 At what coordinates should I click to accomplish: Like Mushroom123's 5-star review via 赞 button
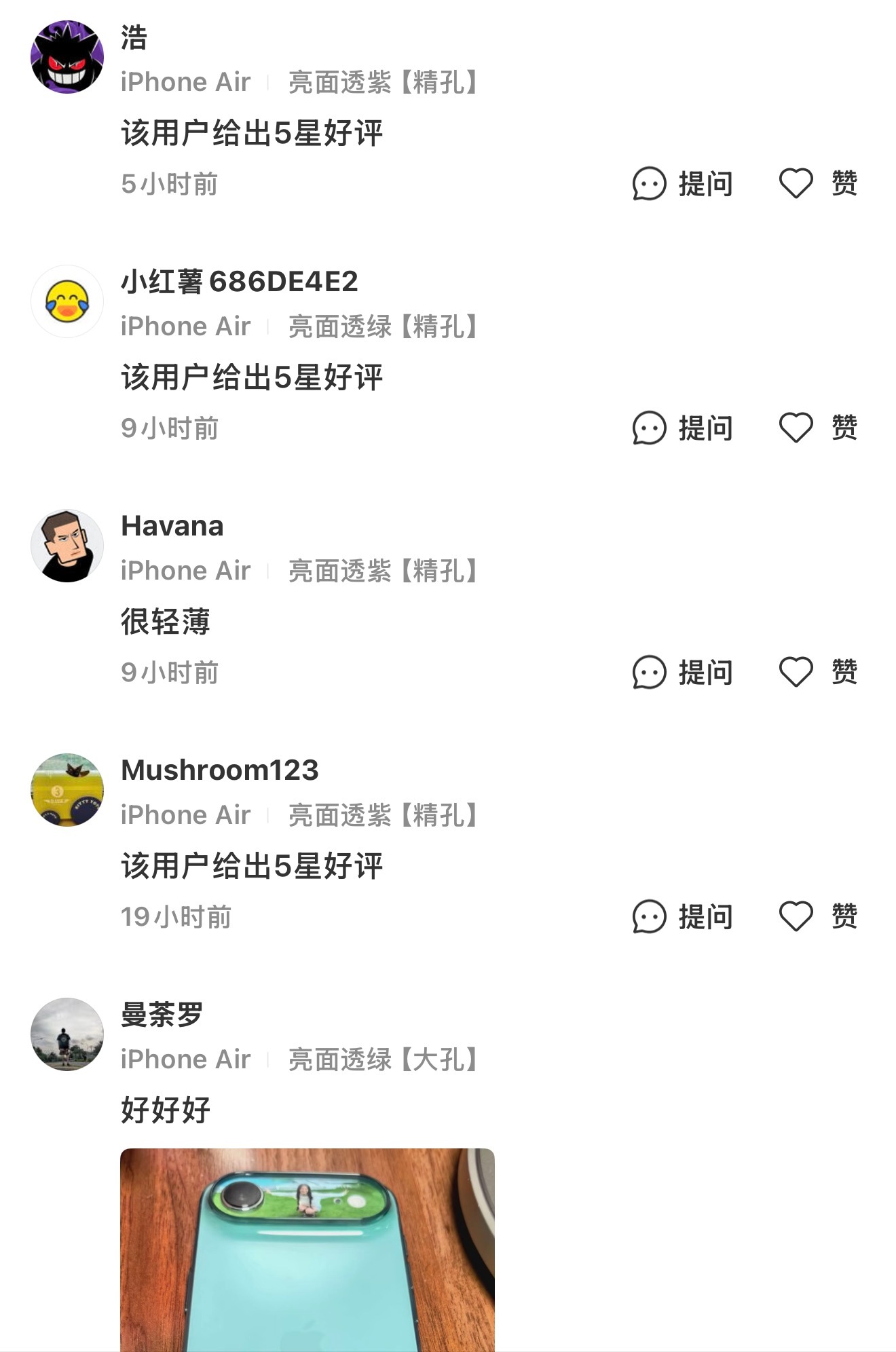pos(845,916)
